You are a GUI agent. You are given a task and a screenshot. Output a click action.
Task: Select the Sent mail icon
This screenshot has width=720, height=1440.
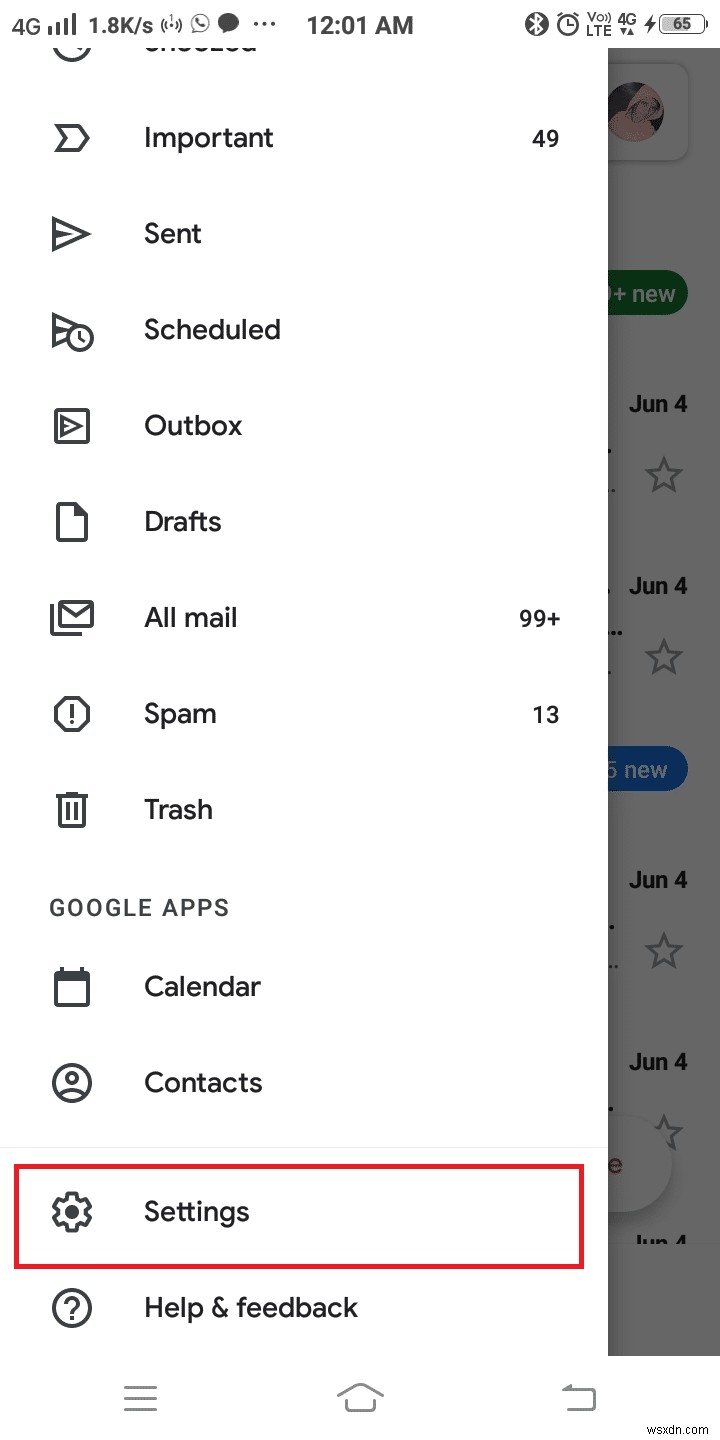coord(71,233)
